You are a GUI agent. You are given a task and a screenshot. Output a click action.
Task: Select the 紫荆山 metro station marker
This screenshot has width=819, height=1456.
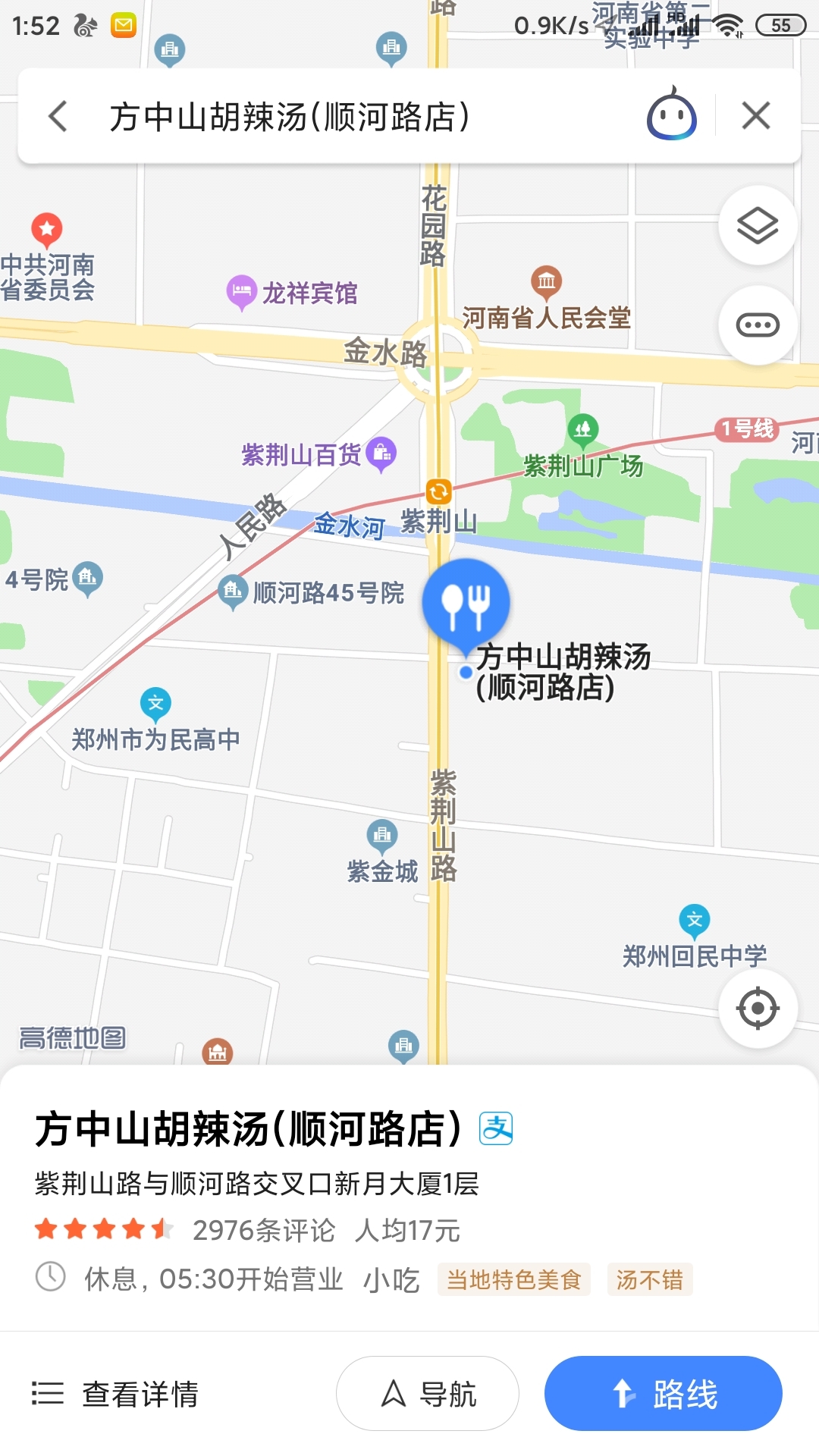pyautogui.click(x=438, y=492)
